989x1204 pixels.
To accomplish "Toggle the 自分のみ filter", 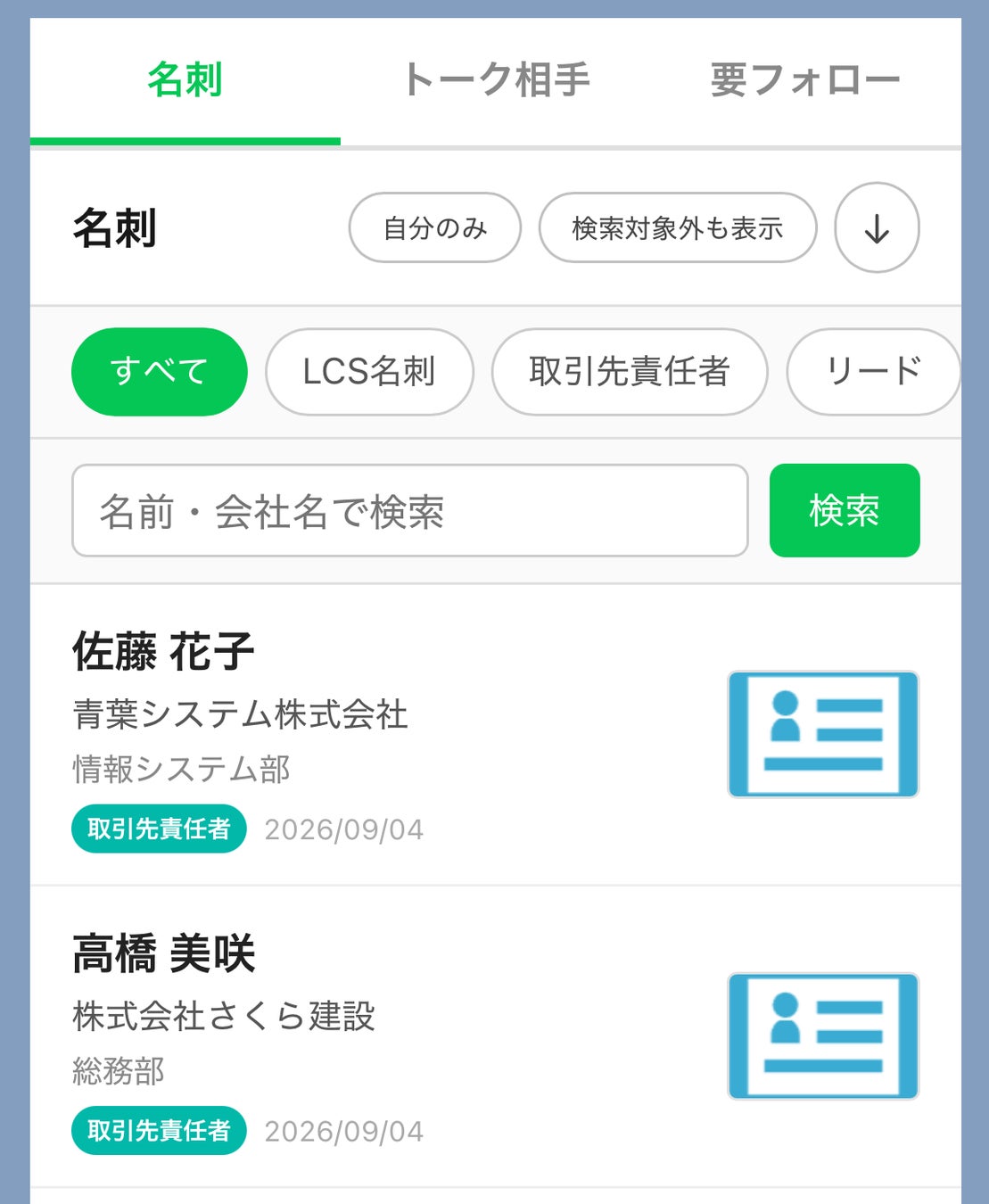I will (x=435, y=228).
